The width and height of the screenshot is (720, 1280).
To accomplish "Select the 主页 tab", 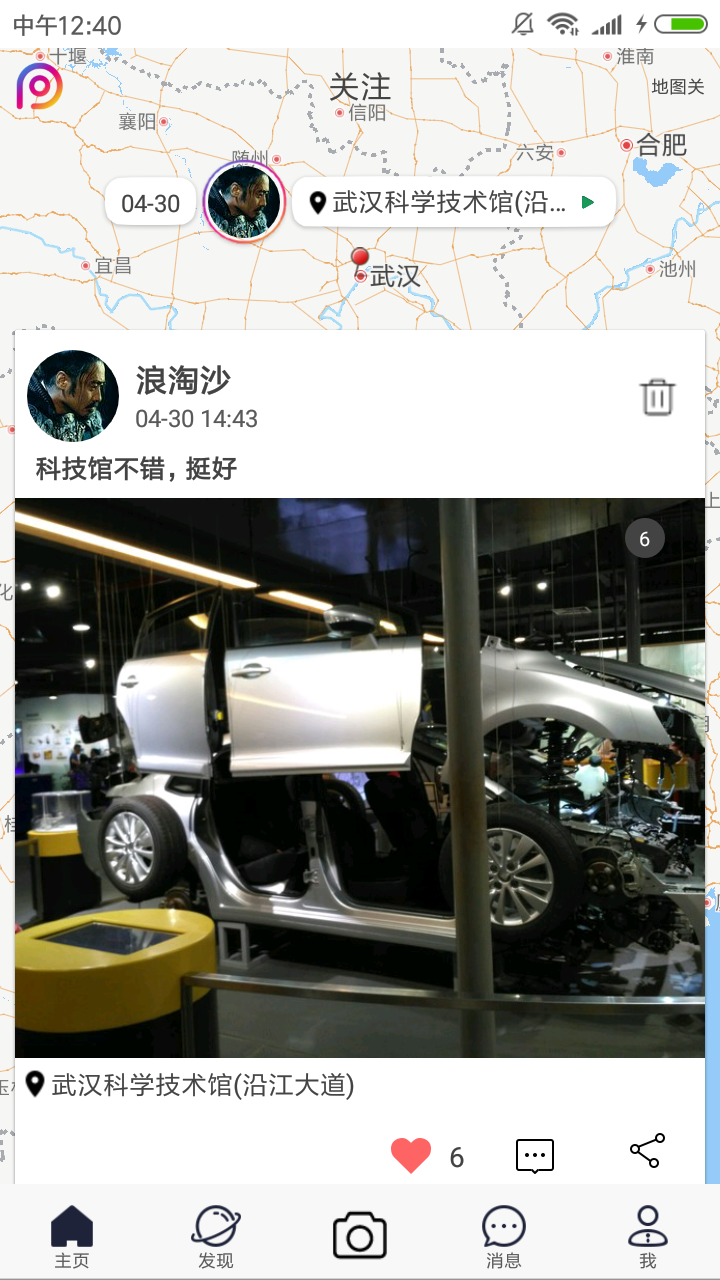I will [72, 1237].
